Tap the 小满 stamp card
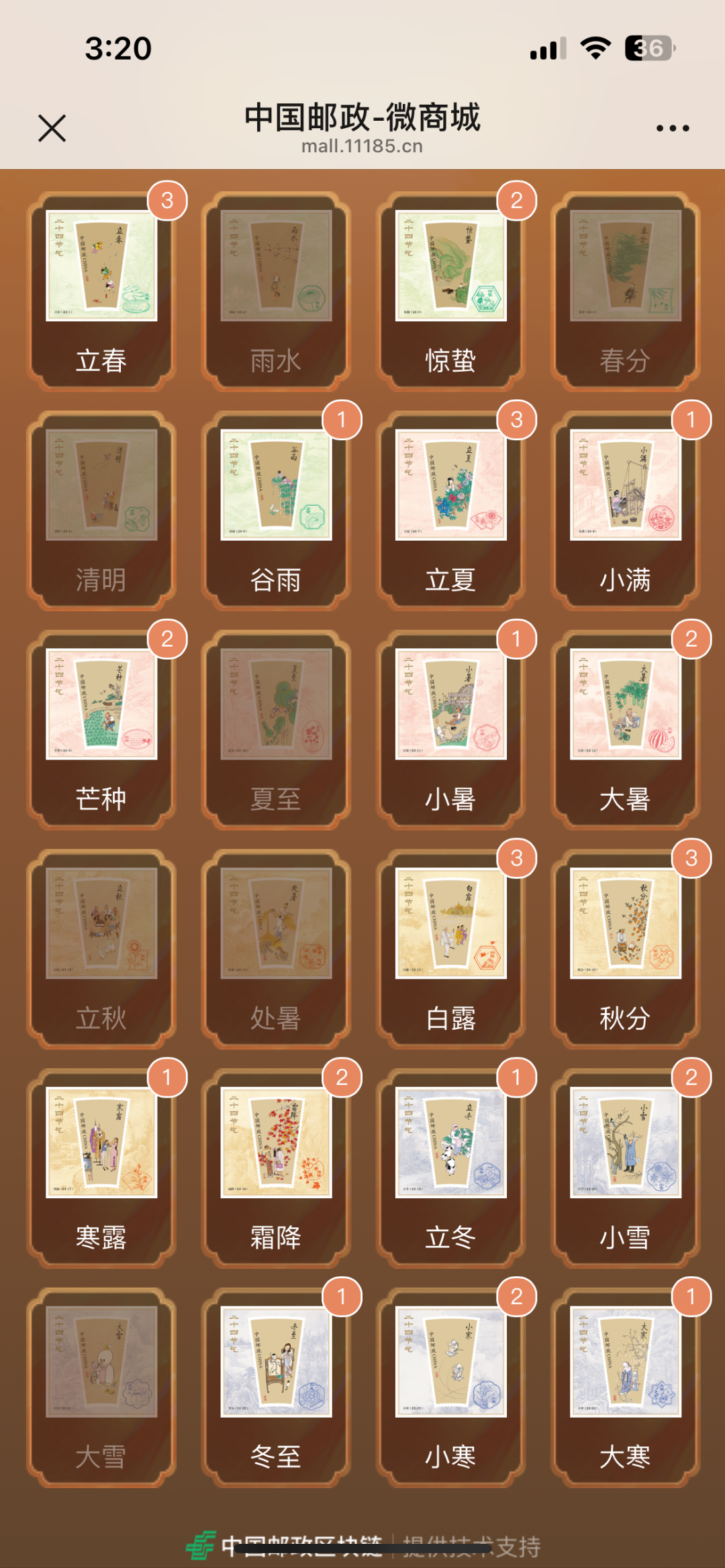The width and height of the screenshot is (725, 1568). click(x=625, y=509)
